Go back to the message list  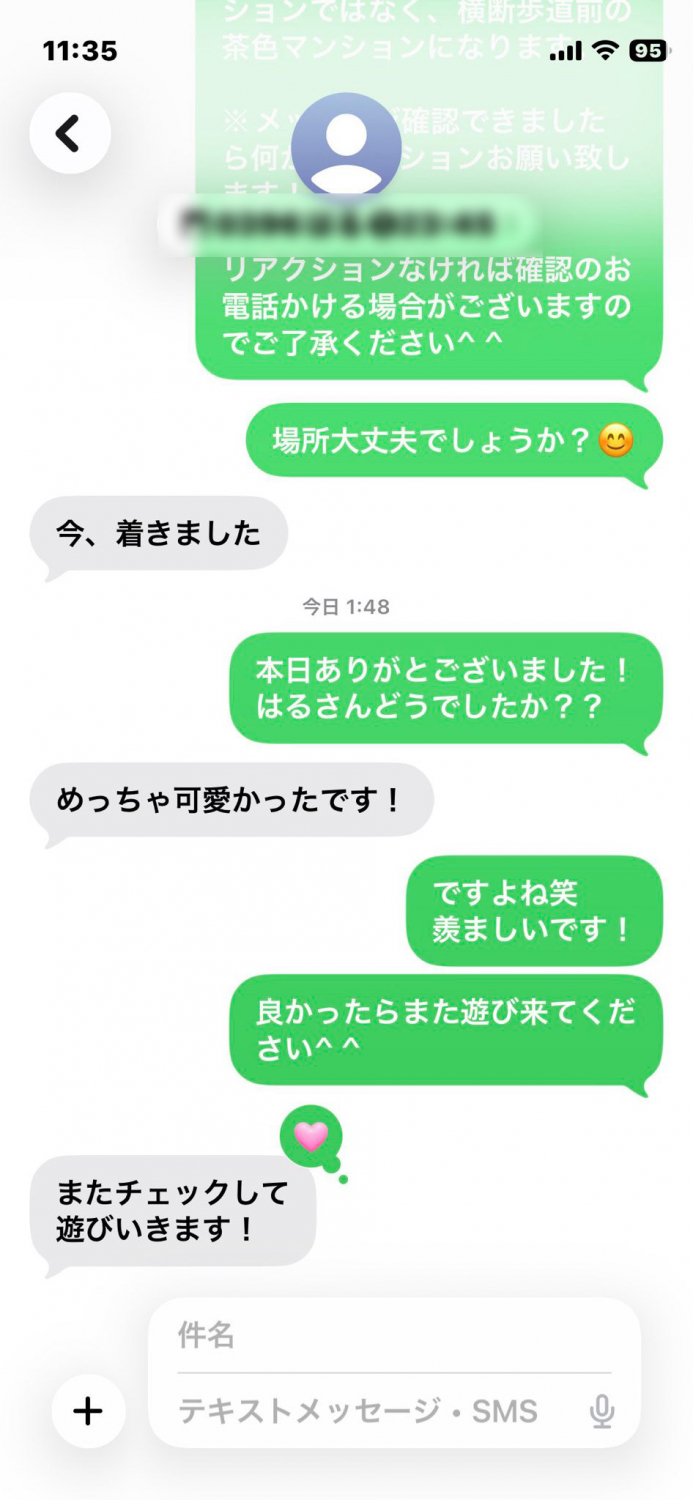[x=69, y=133]
